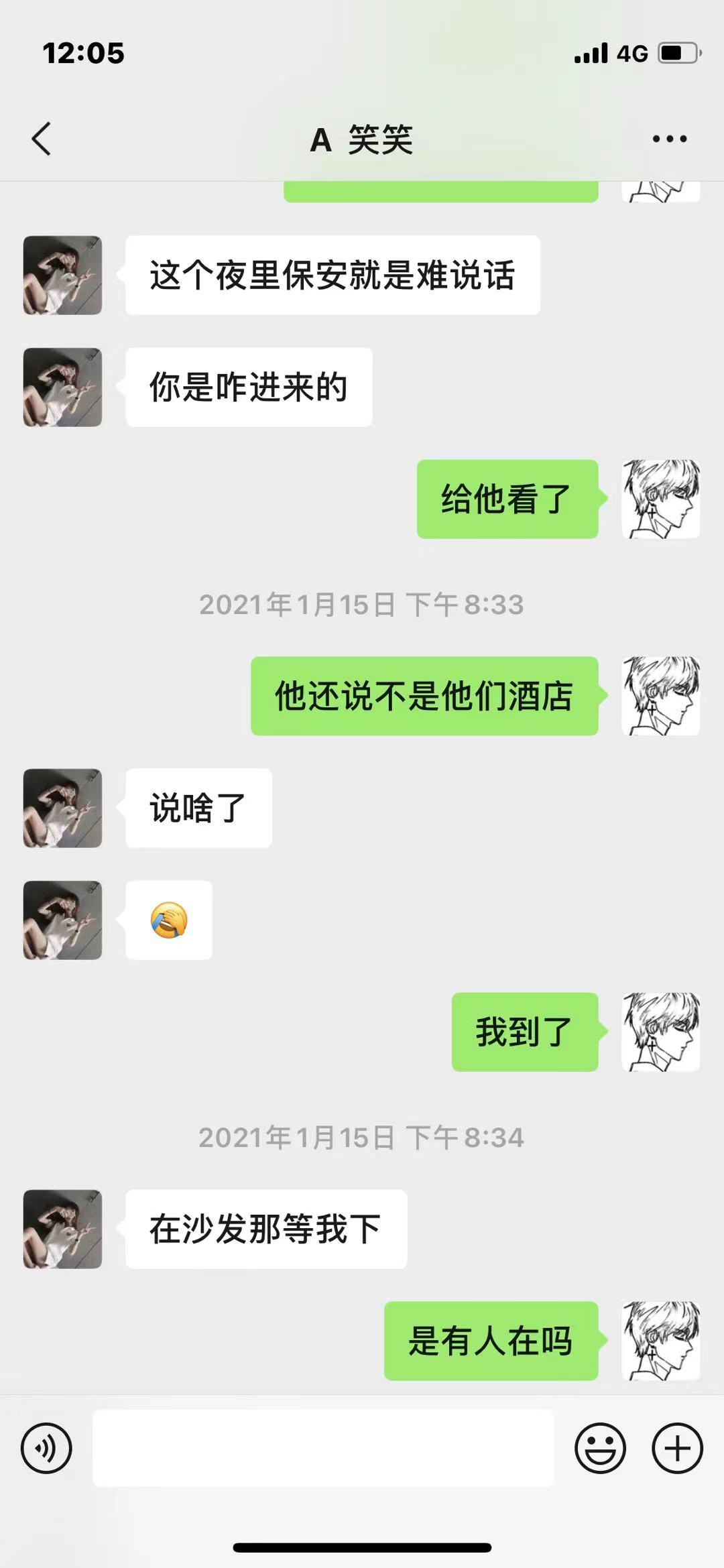Open contact avatar beside 你是咋进来的
Image resolution: width=724 pixels, height=1568 pixels.
pyautogui.click(x=63, y=387)
